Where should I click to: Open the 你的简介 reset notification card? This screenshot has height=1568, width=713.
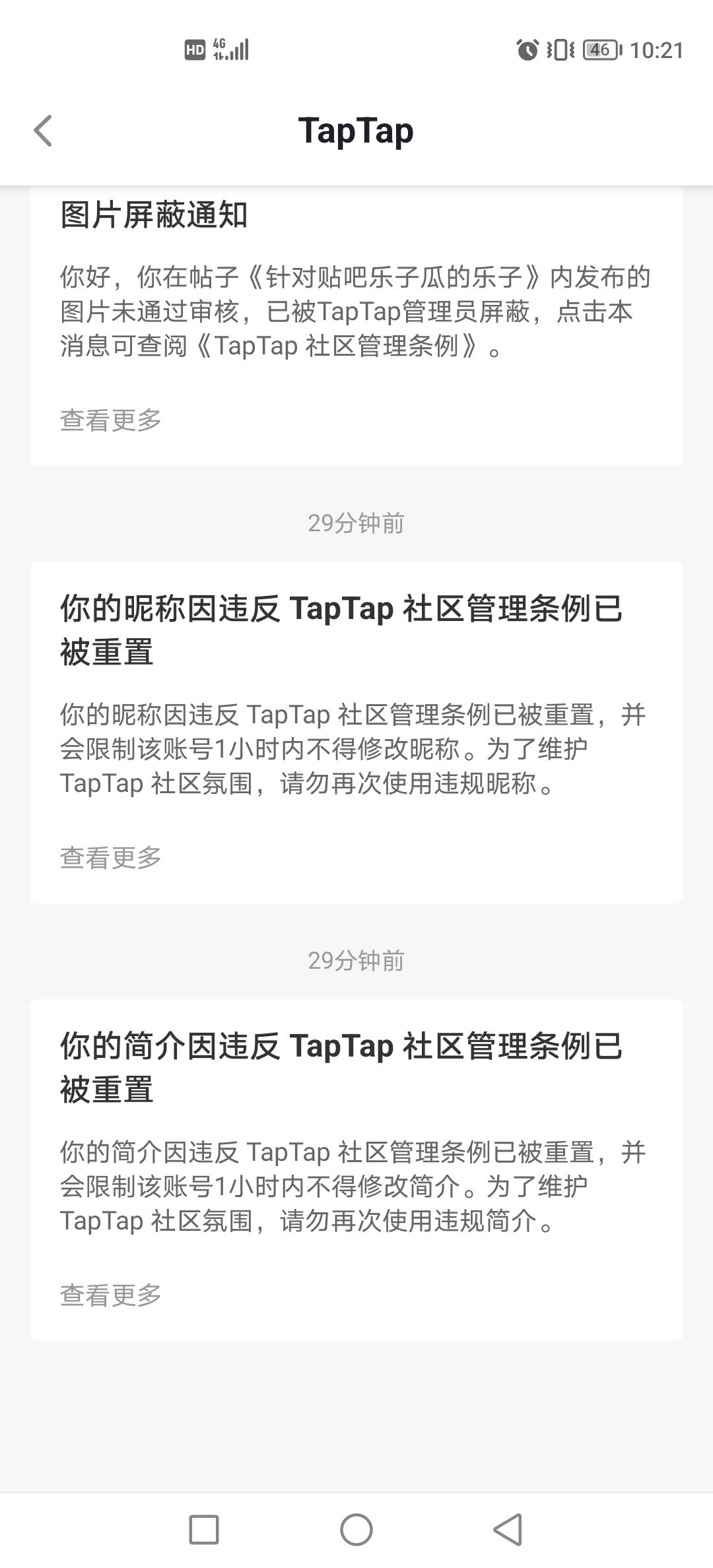coord(356,1170)
